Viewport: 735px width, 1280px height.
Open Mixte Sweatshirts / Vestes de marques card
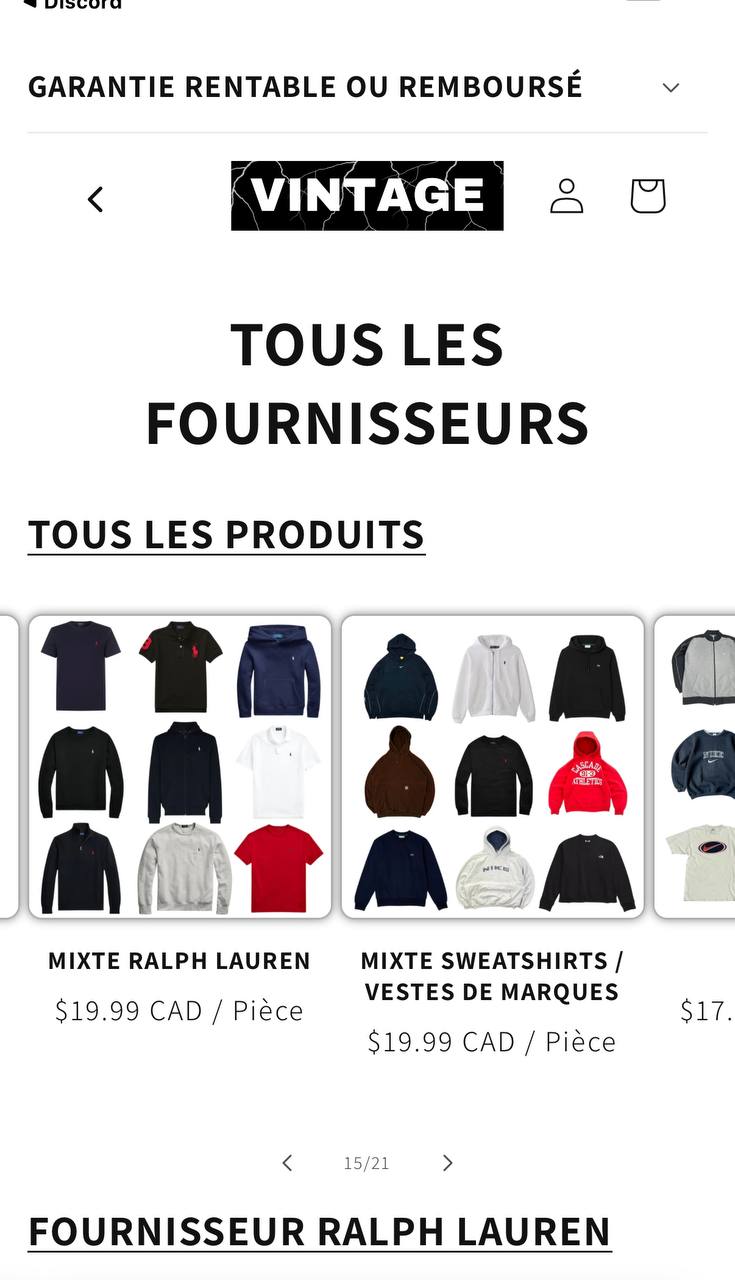tap(492, 767)
